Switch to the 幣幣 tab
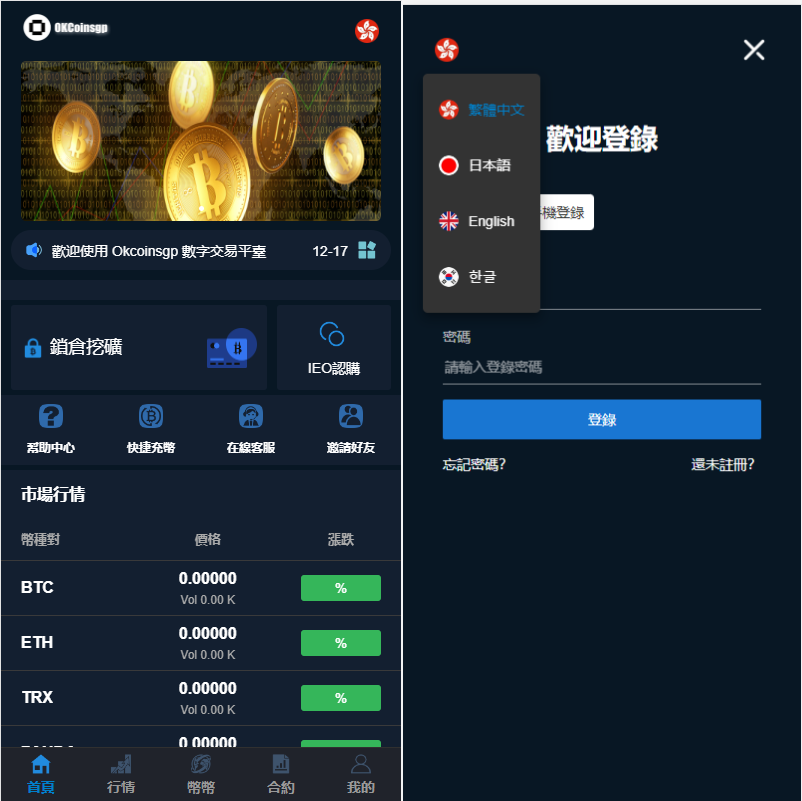The image size is (802, 801). 201,774
